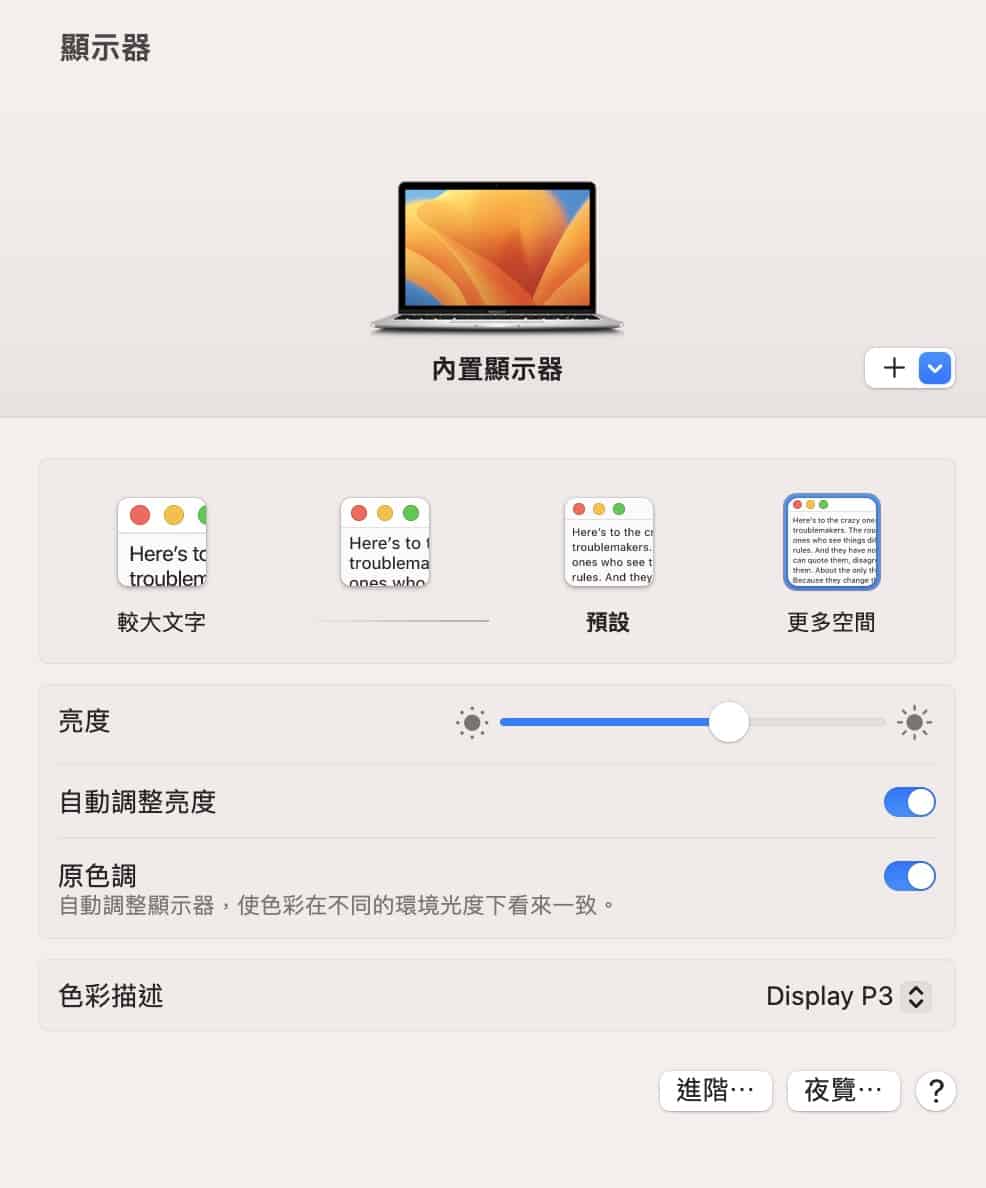
Task: Select the unlabeled second resolution thumbnail
Action: tap(385, 543)
